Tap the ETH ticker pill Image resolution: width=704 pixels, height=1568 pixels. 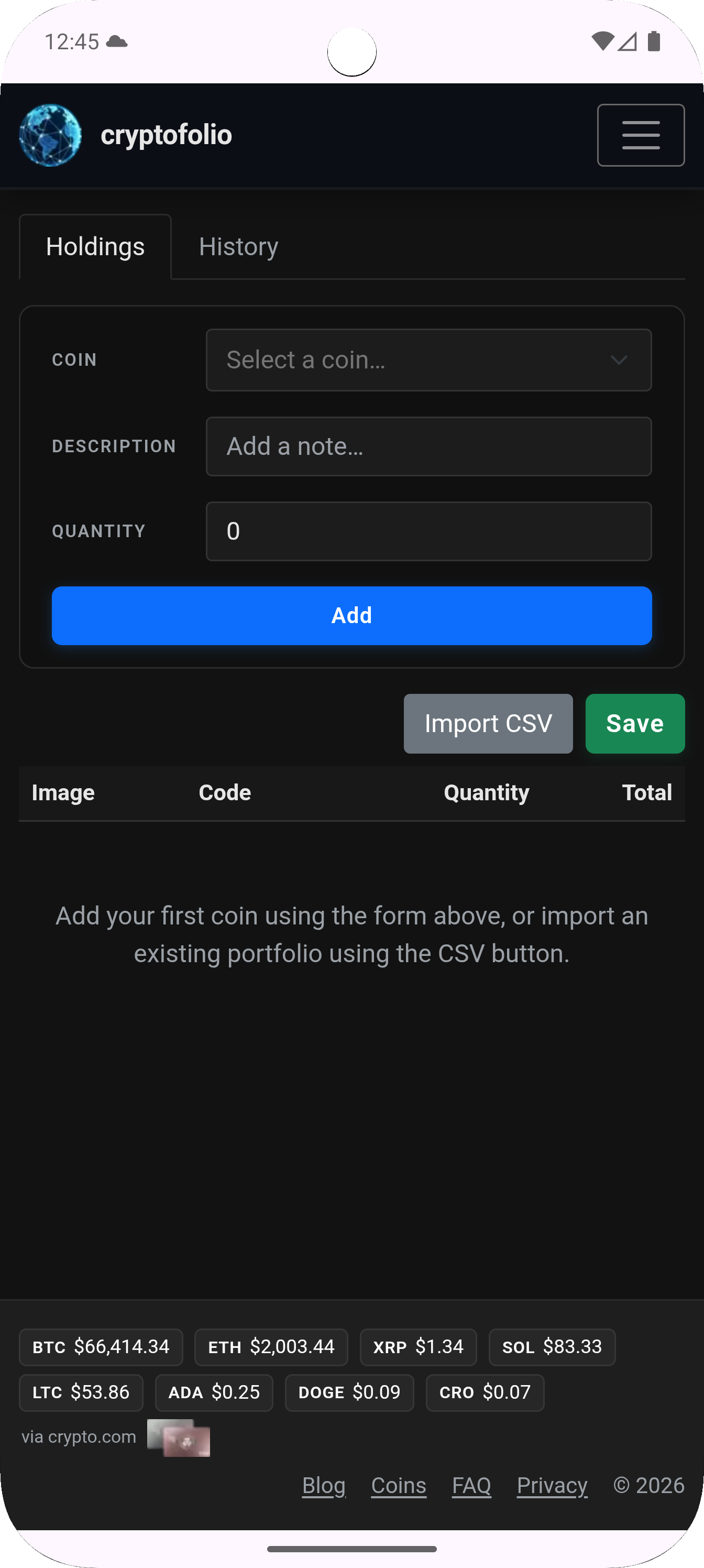coord(271,1347)
